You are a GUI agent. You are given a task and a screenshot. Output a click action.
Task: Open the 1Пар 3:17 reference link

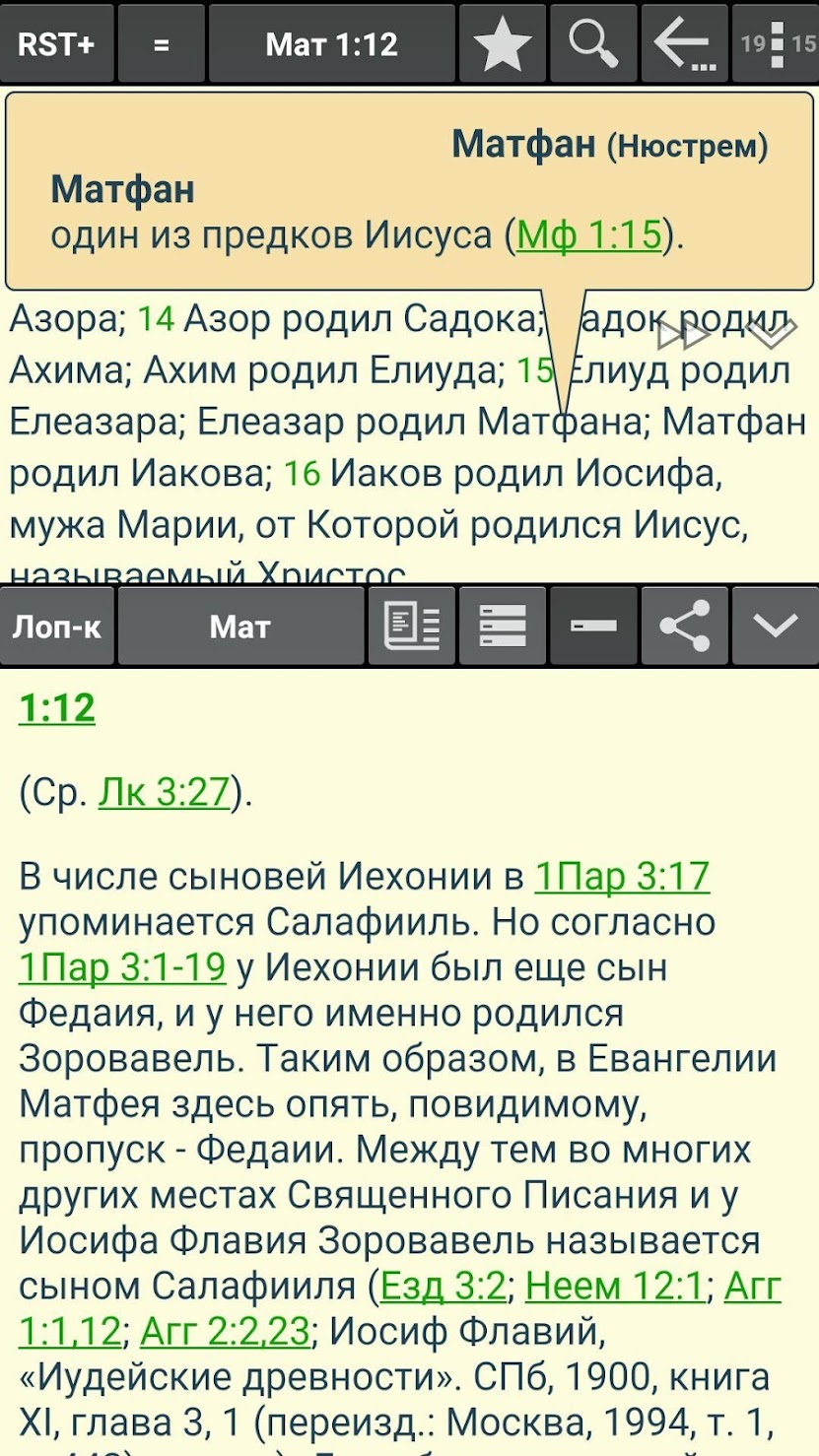pos(621,876)
